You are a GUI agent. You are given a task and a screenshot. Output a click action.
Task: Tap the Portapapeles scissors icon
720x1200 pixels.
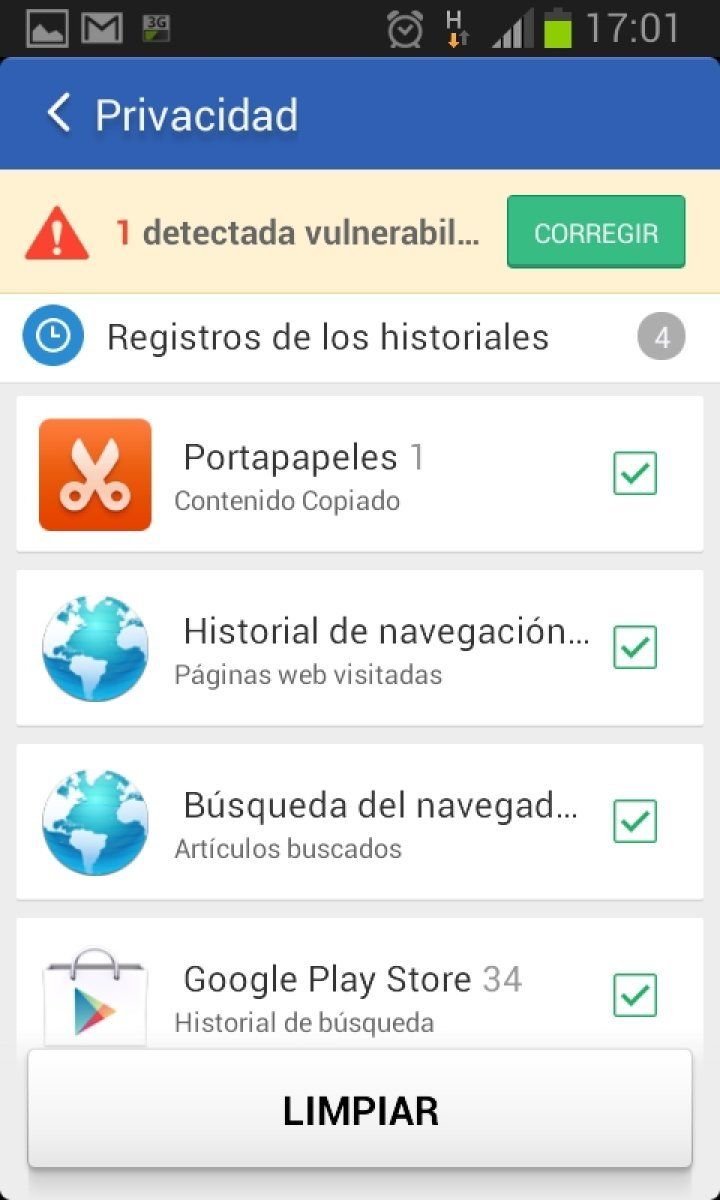(95, 474)
